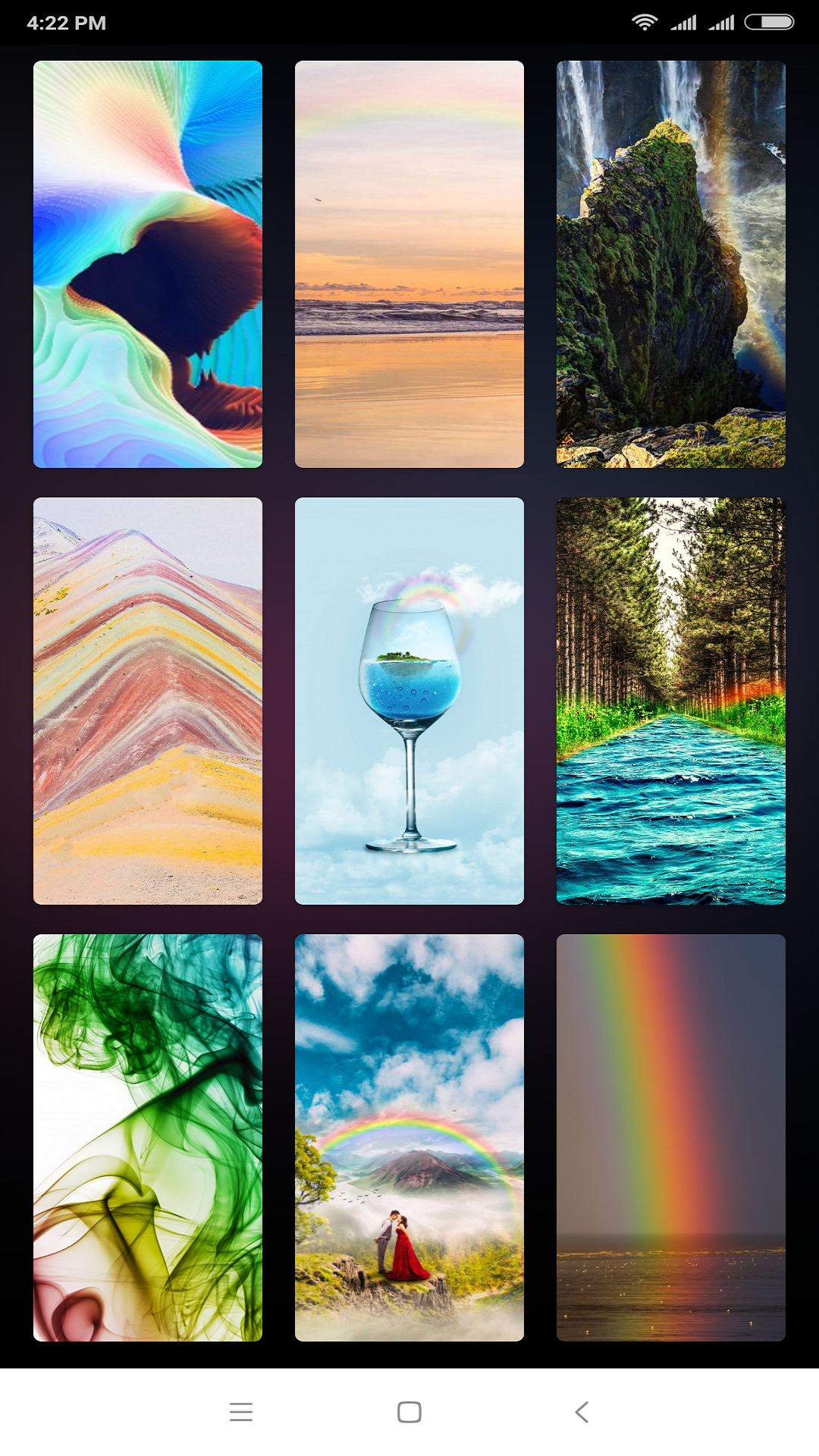
Task: Open the waterfall cliff rainbow wallpaper
Action: [671, 264]
